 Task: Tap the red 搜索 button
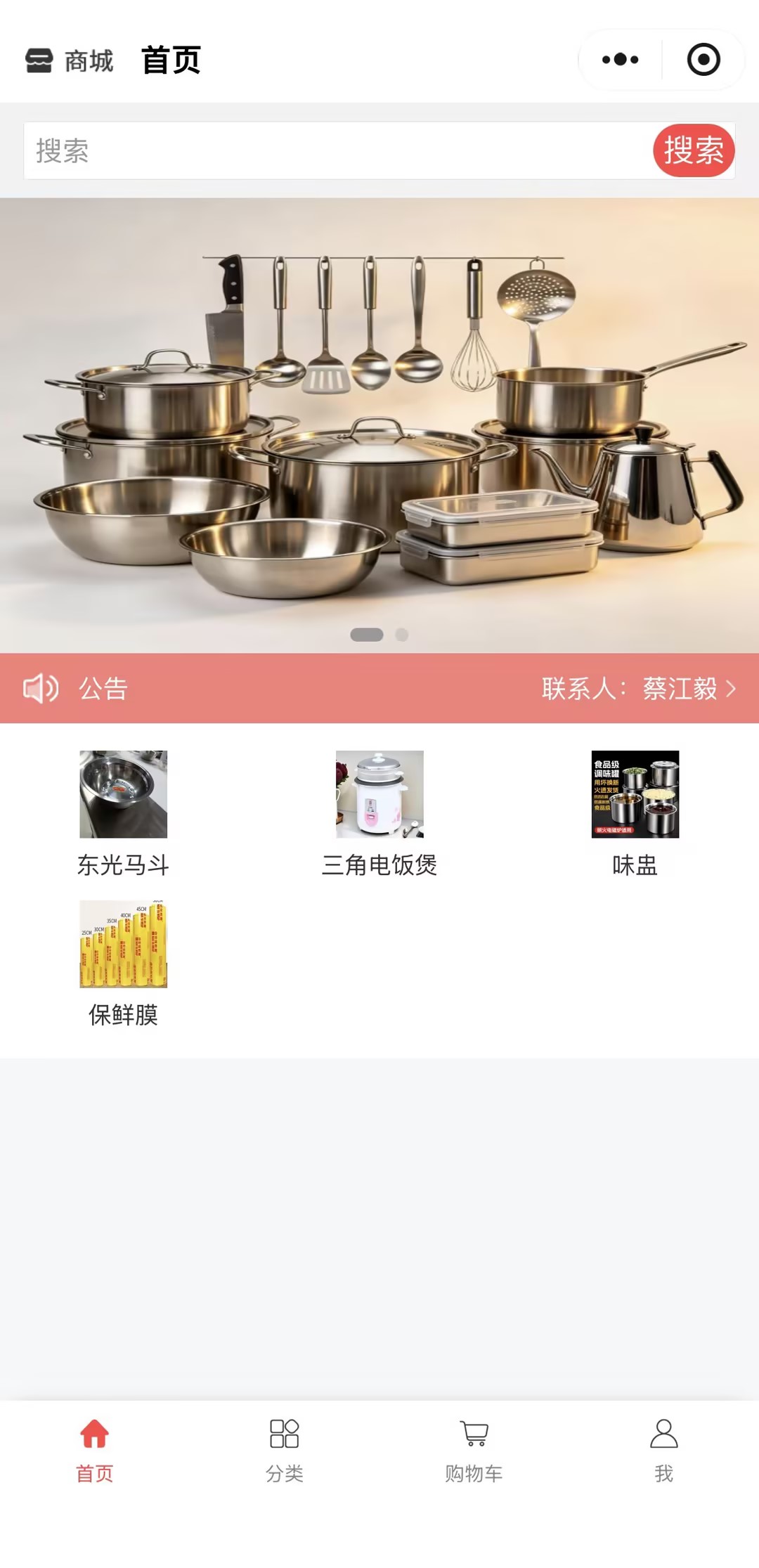click(x=694, y=150)
